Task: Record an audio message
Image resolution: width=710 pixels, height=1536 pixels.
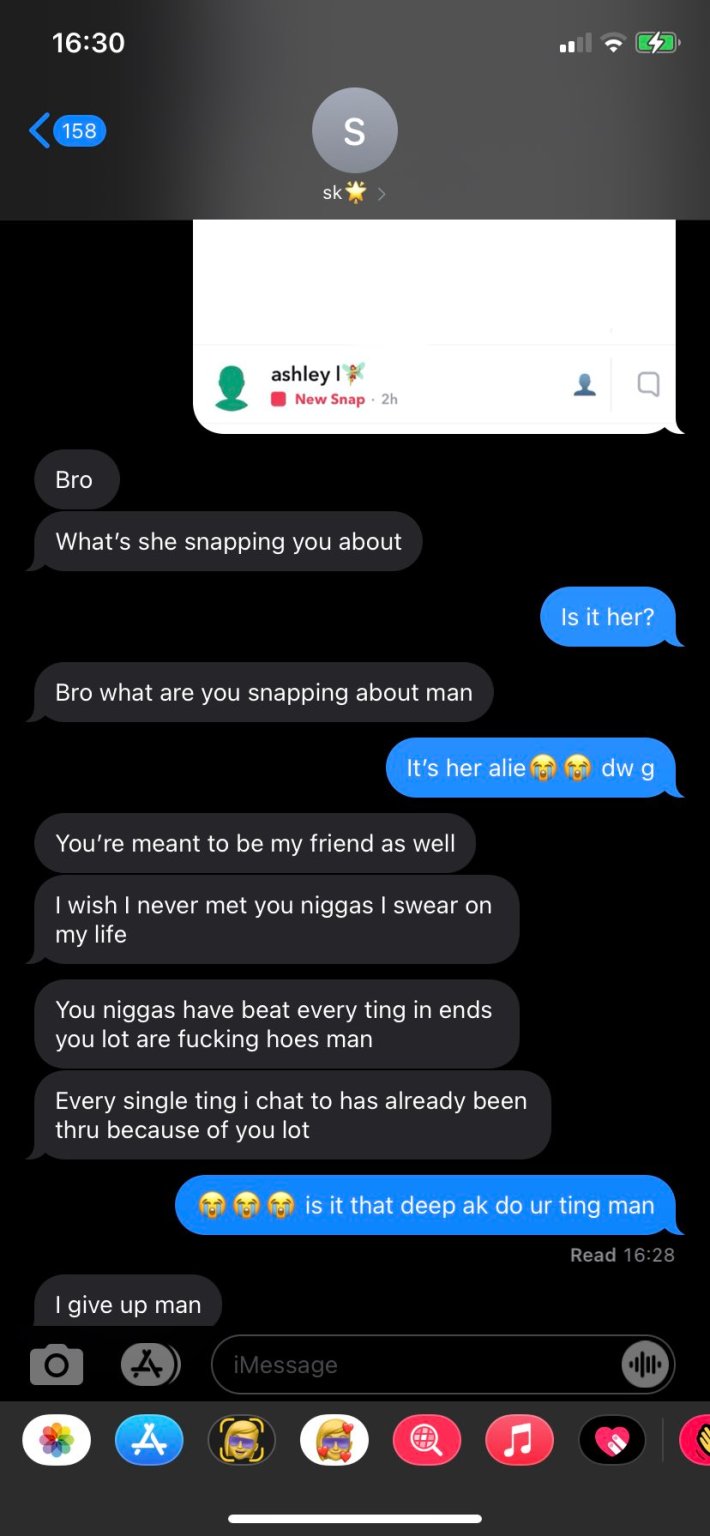Action: coord(645,1365)
